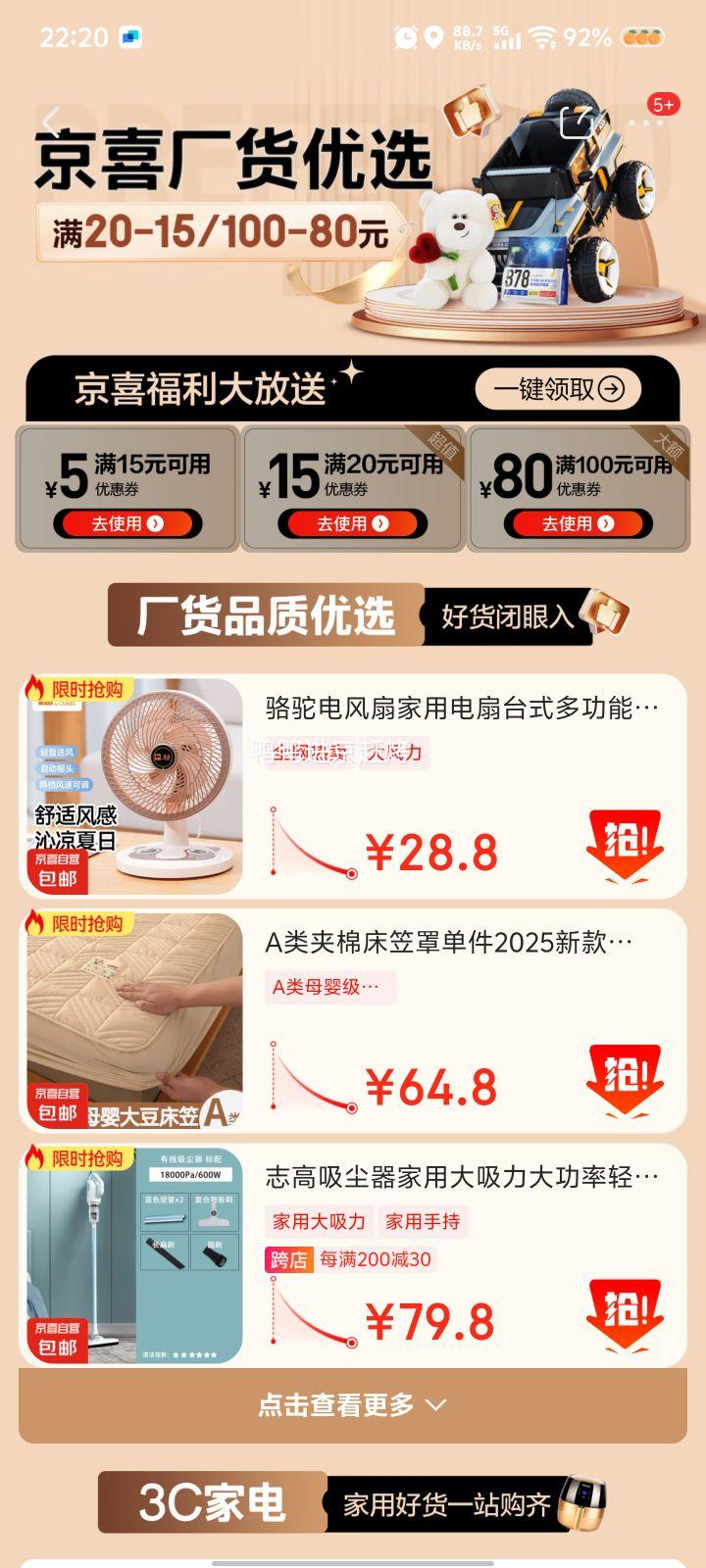Open the 志高吸尘器 product card
706x1568 pixels.
461,1176
